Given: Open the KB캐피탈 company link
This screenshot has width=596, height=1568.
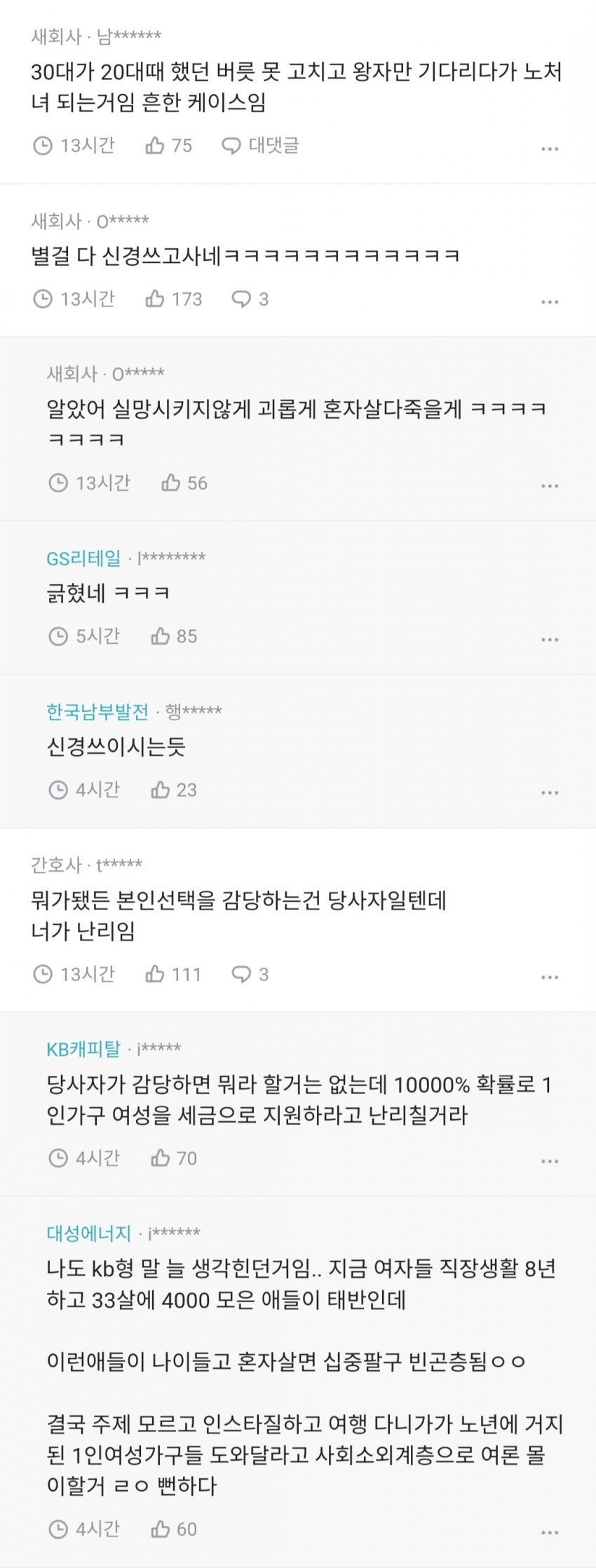Looking at the screenshot, I should coord(83,1049).
